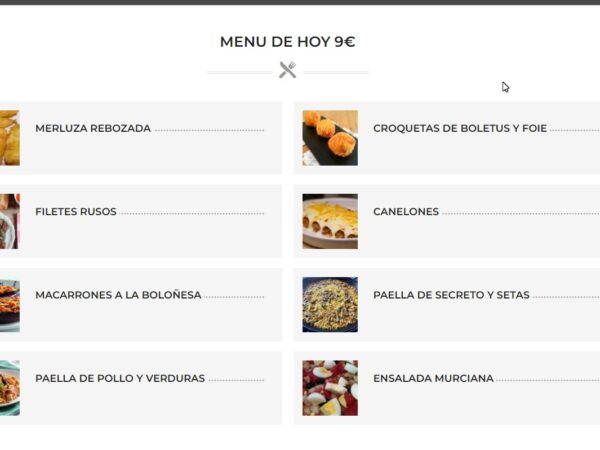Open the Ensalada Murciana dish
Screen dimensions: 600x450
pyautogui.click(x=433, y=379)
